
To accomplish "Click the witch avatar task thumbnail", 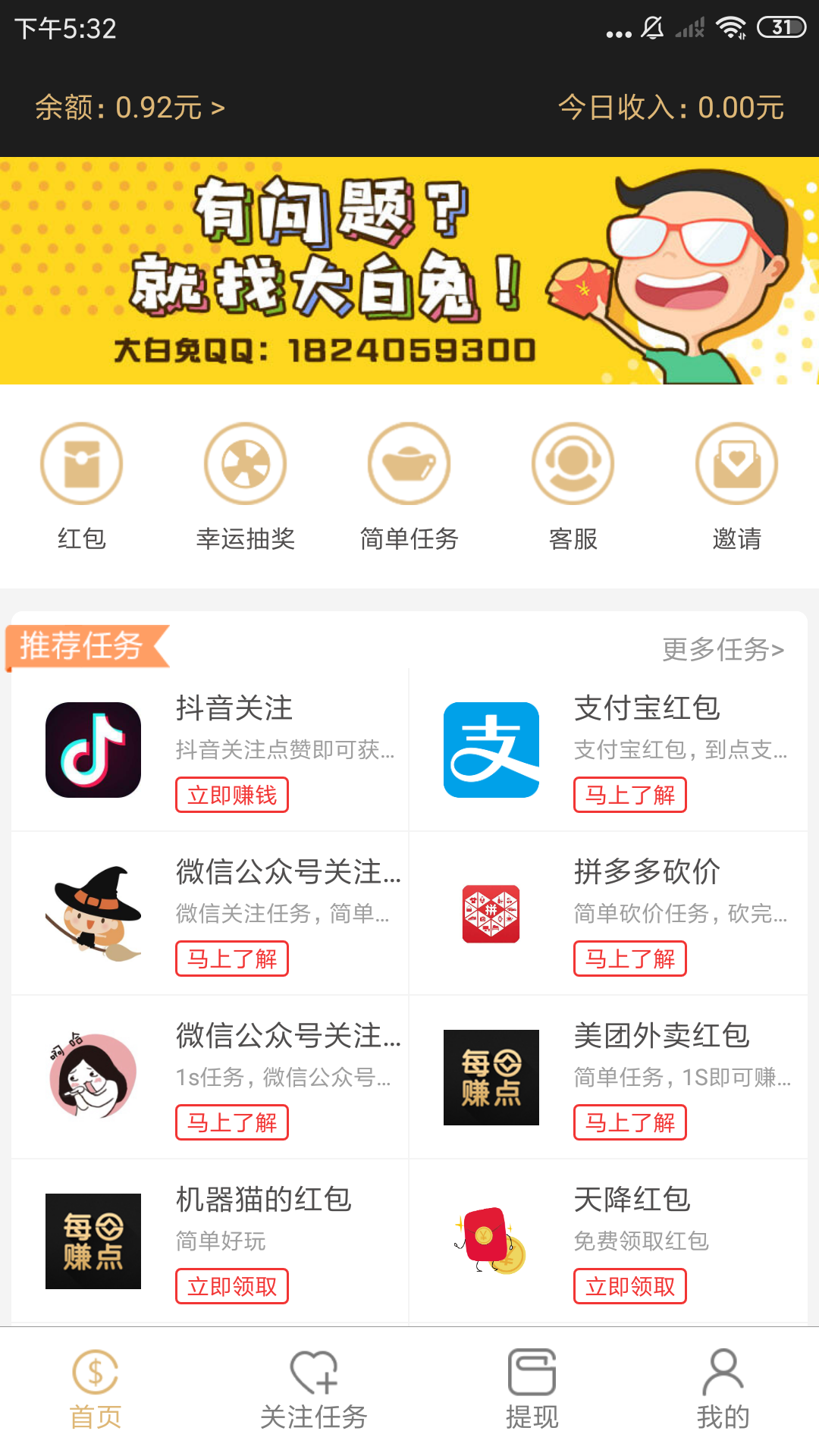I will point(93,914).
